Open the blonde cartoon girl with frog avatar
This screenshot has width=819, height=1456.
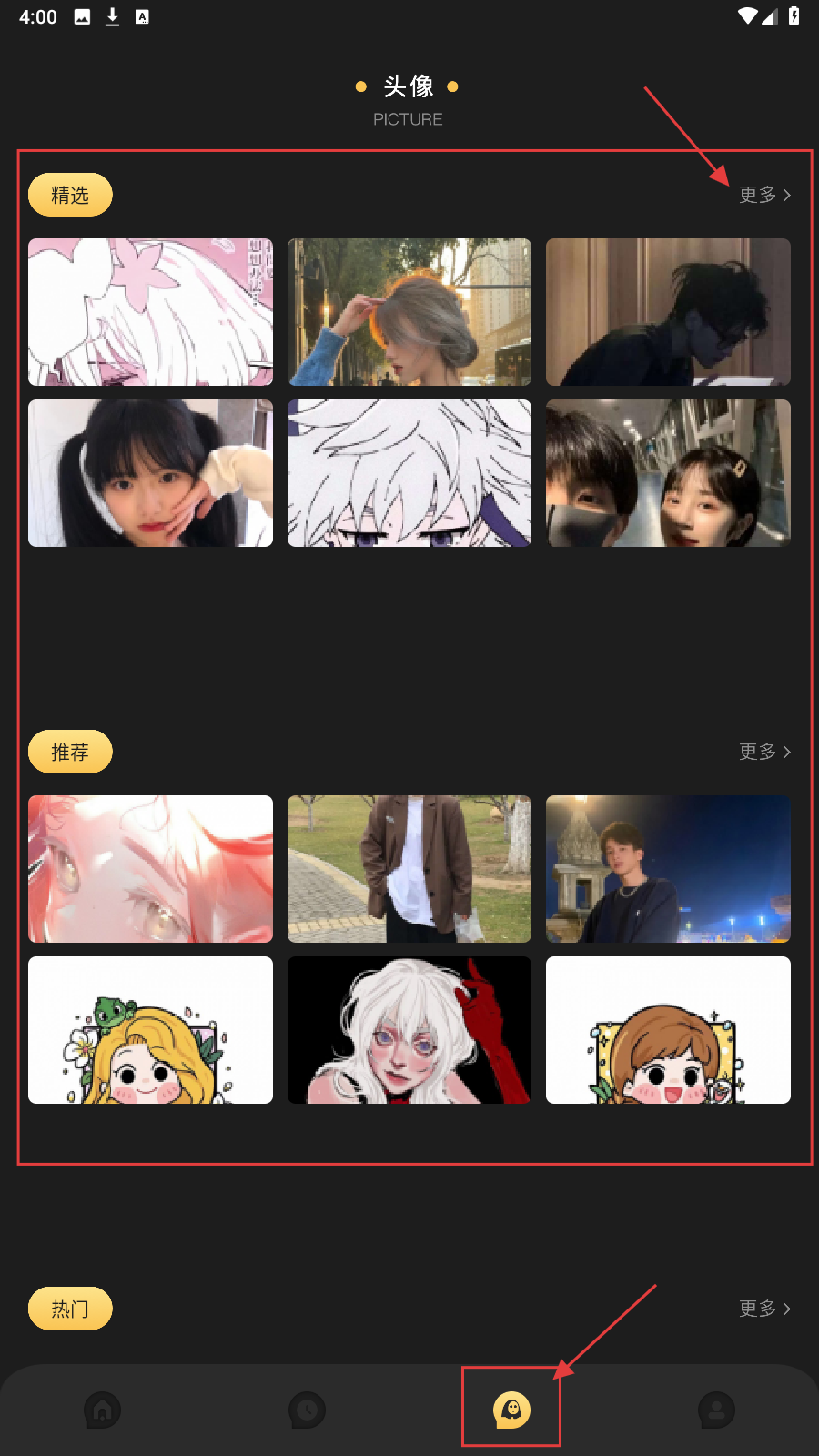point(150,1030)
